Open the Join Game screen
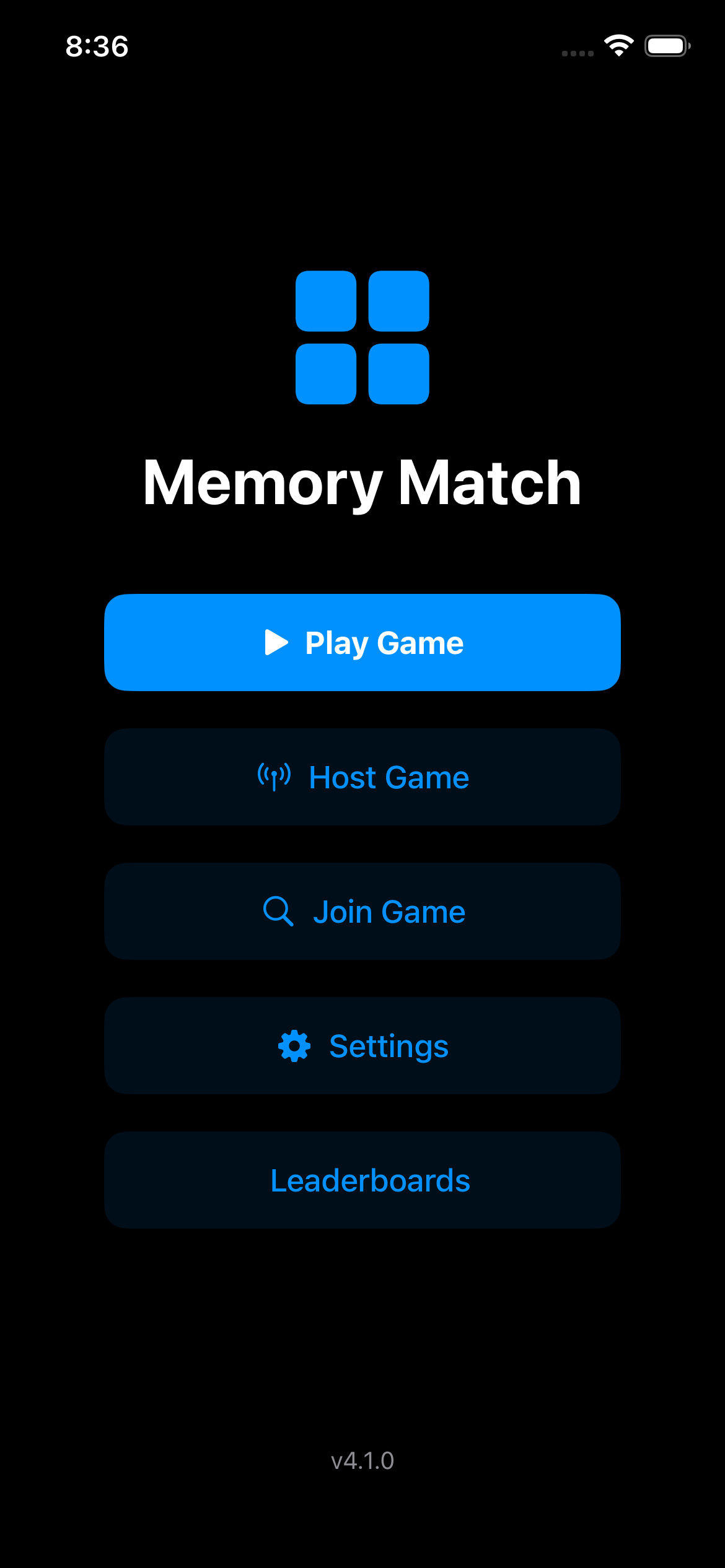Screen dimensions: 725x1568 click(362, 910)
